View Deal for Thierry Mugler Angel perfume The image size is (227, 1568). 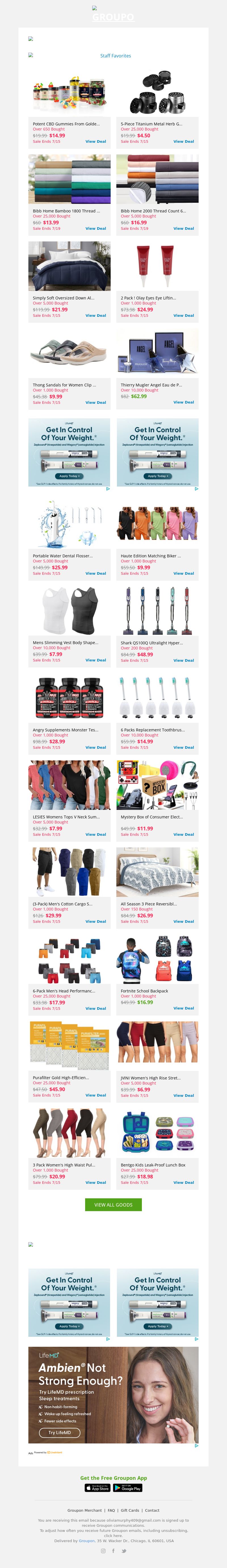click(x=183, y=402)
